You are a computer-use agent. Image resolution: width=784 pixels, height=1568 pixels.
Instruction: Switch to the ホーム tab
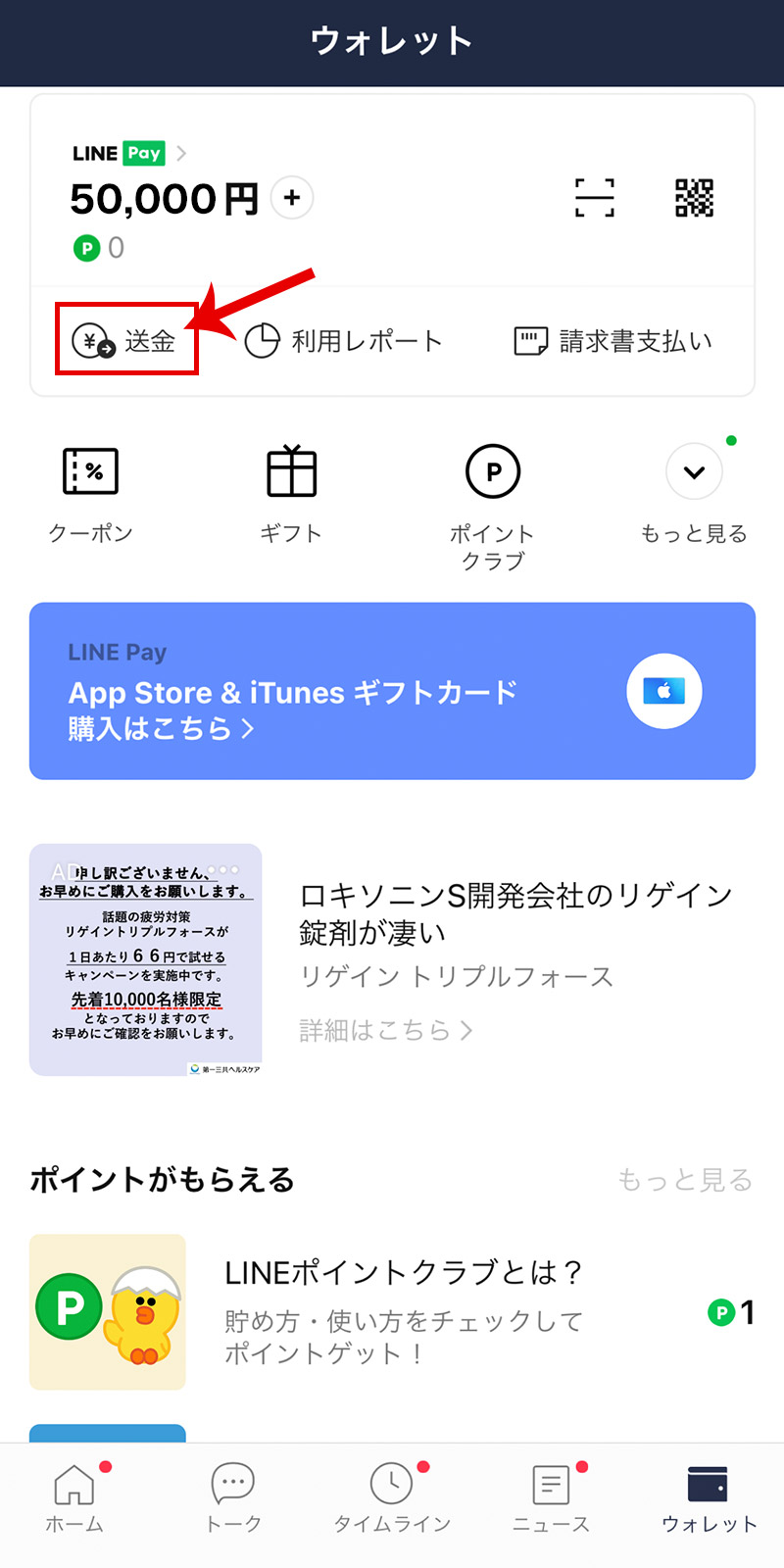(x=74, y=1496)
